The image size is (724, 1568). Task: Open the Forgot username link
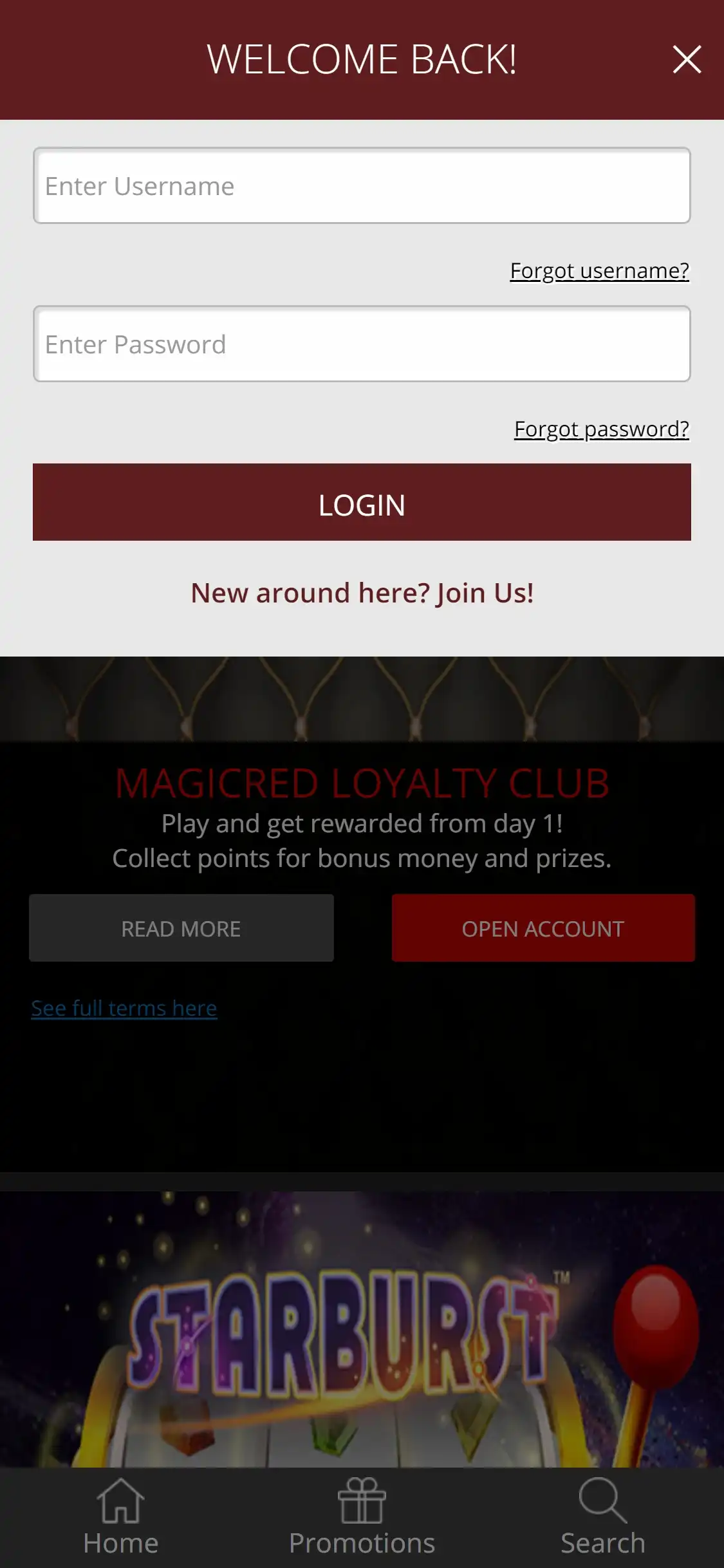click(x=599, y=271)
